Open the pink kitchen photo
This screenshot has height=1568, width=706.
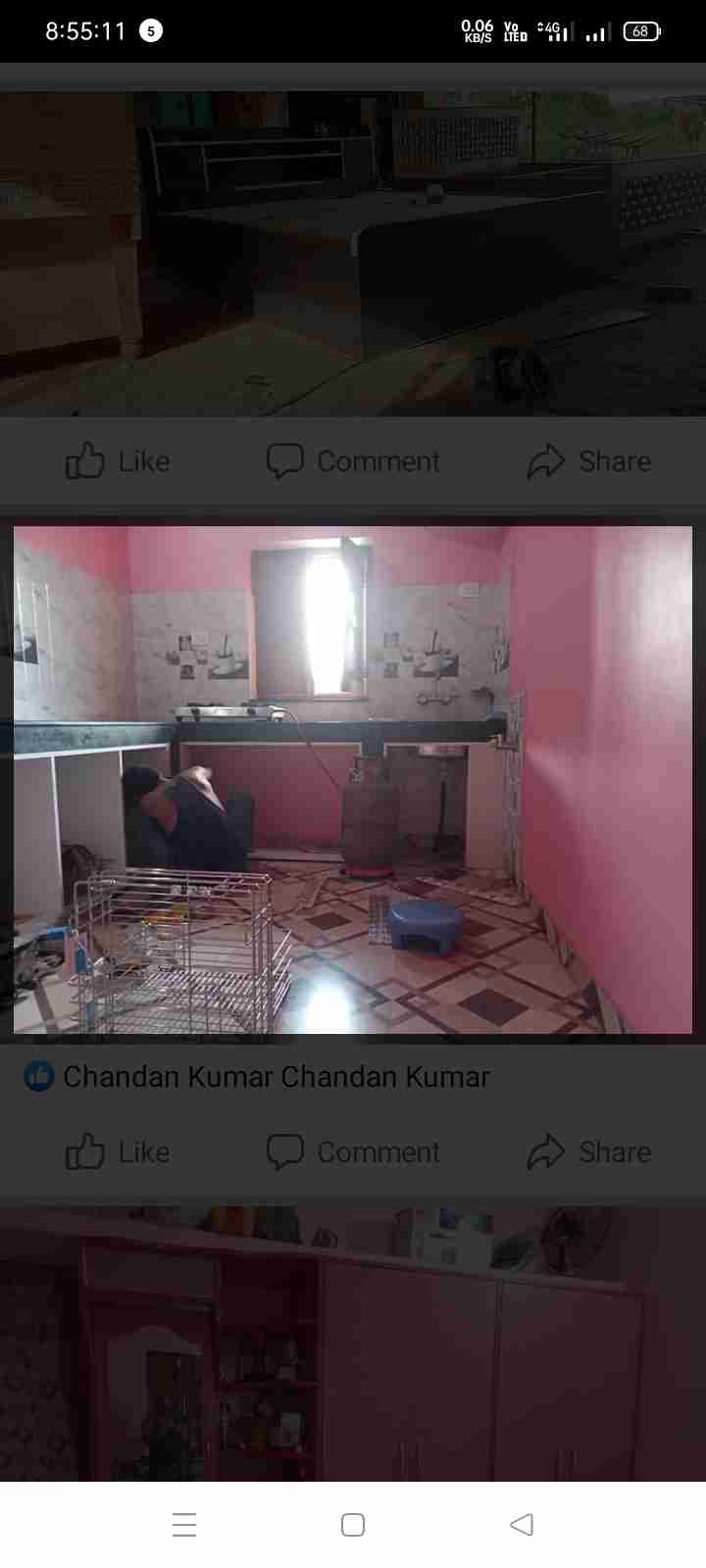353,779
